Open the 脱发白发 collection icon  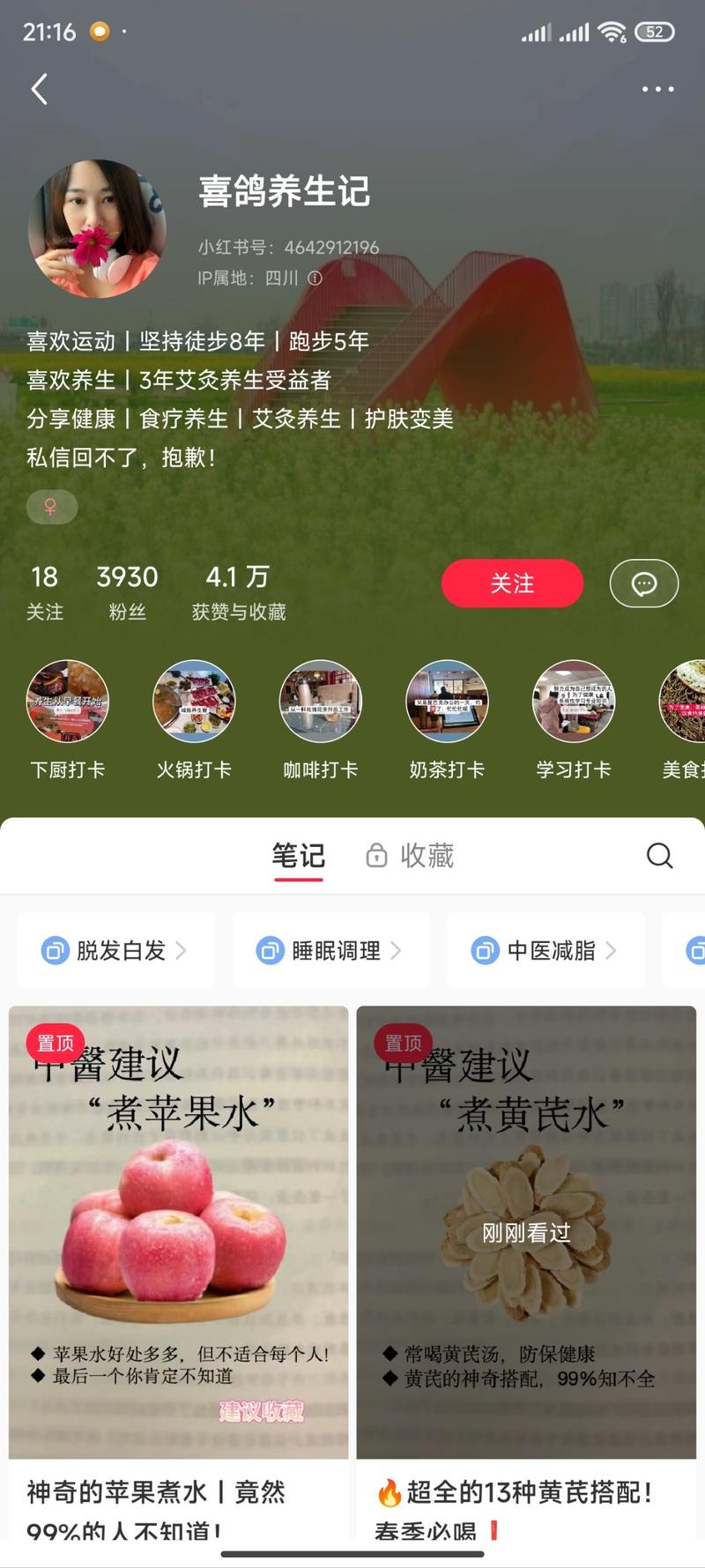tap(55, 951)
